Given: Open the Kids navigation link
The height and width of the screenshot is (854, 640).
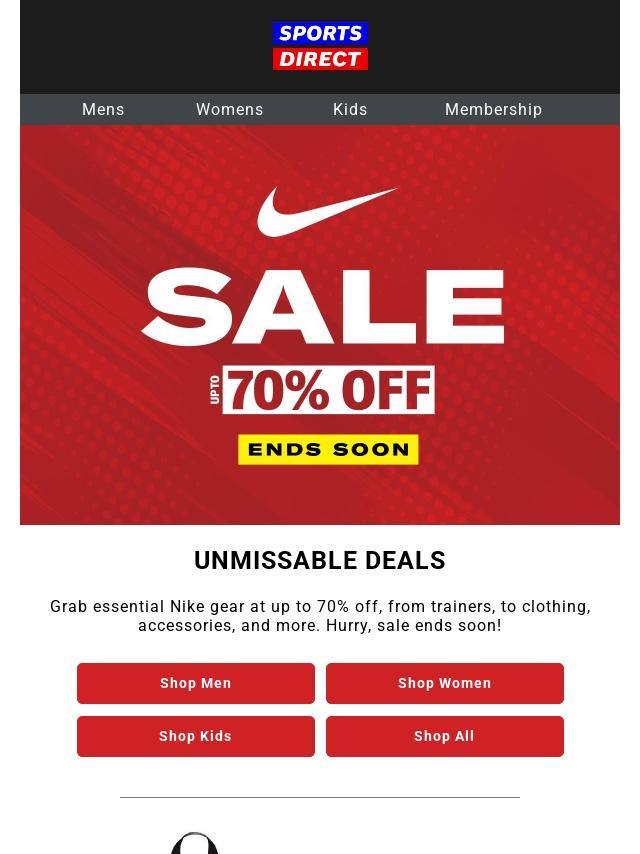Looking at the screenshot, I should tap(350, 110).
